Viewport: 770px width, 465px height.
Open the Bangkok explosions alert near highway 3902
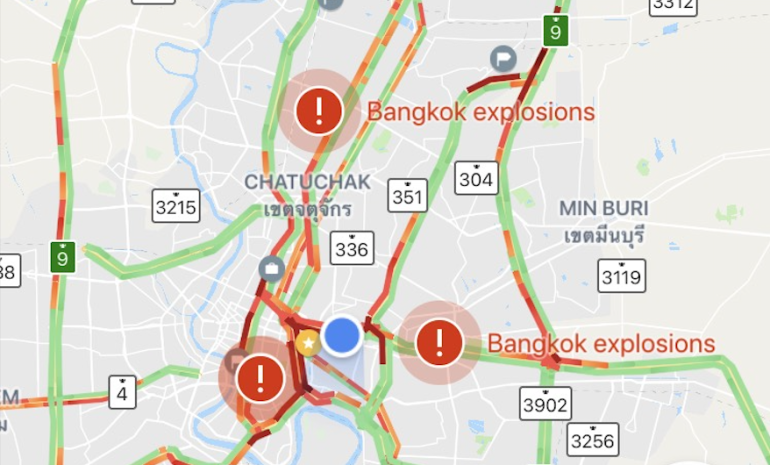[x=439, y=343]
